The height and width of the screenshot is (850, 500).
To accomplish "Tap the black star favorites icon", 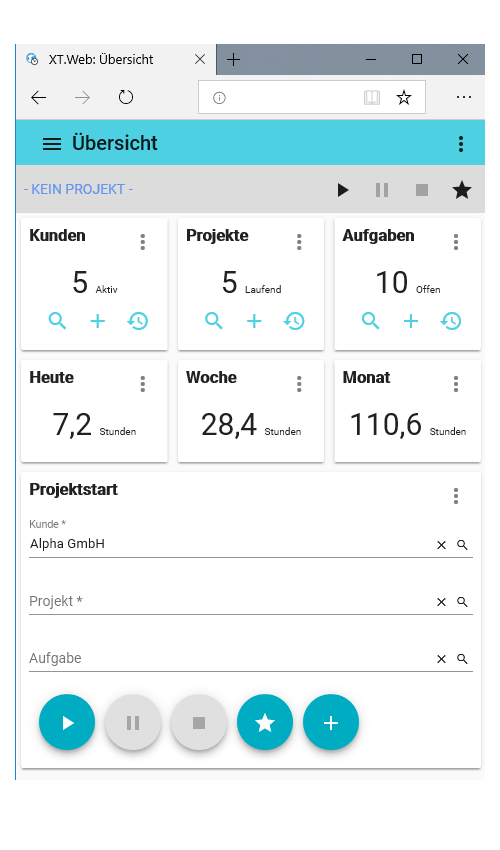I will (x=461, y=190).
